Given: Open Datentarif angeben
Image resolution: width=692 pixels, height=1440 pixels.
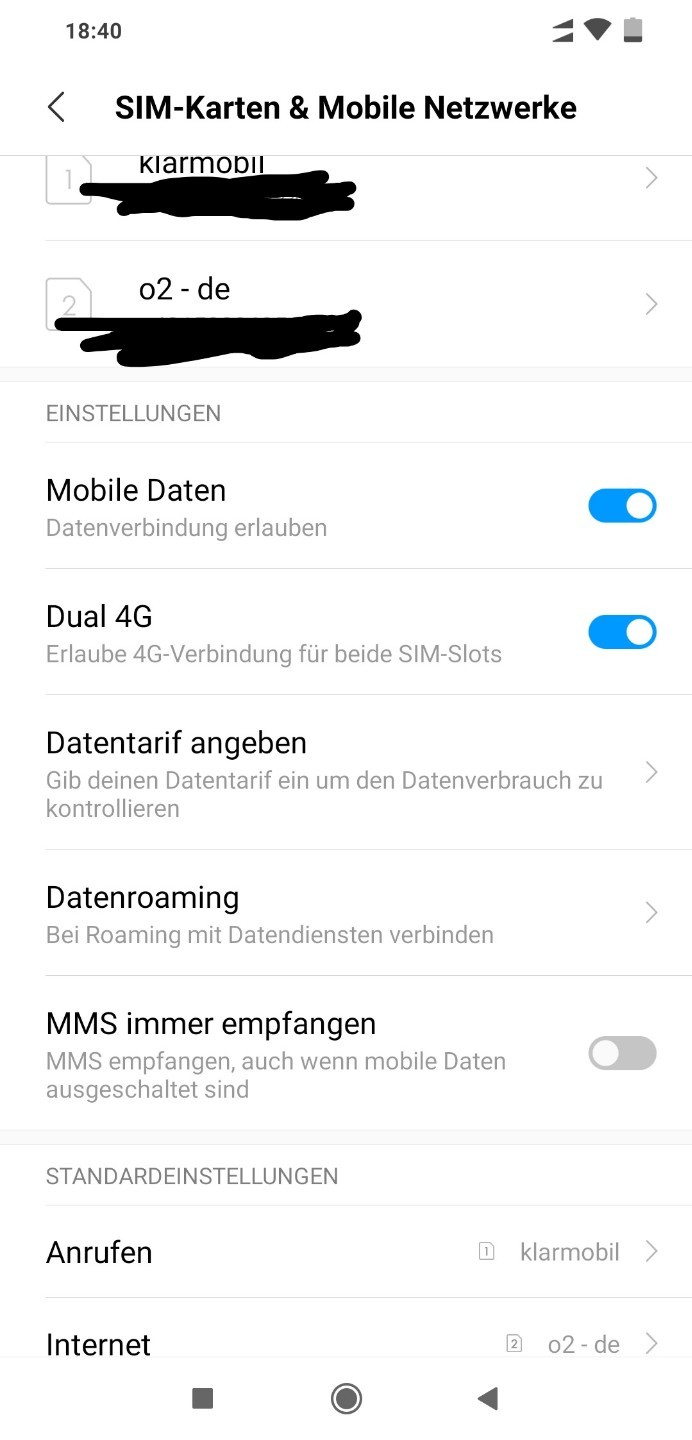Looking at the screenshot, I should (x=346, y=772).
